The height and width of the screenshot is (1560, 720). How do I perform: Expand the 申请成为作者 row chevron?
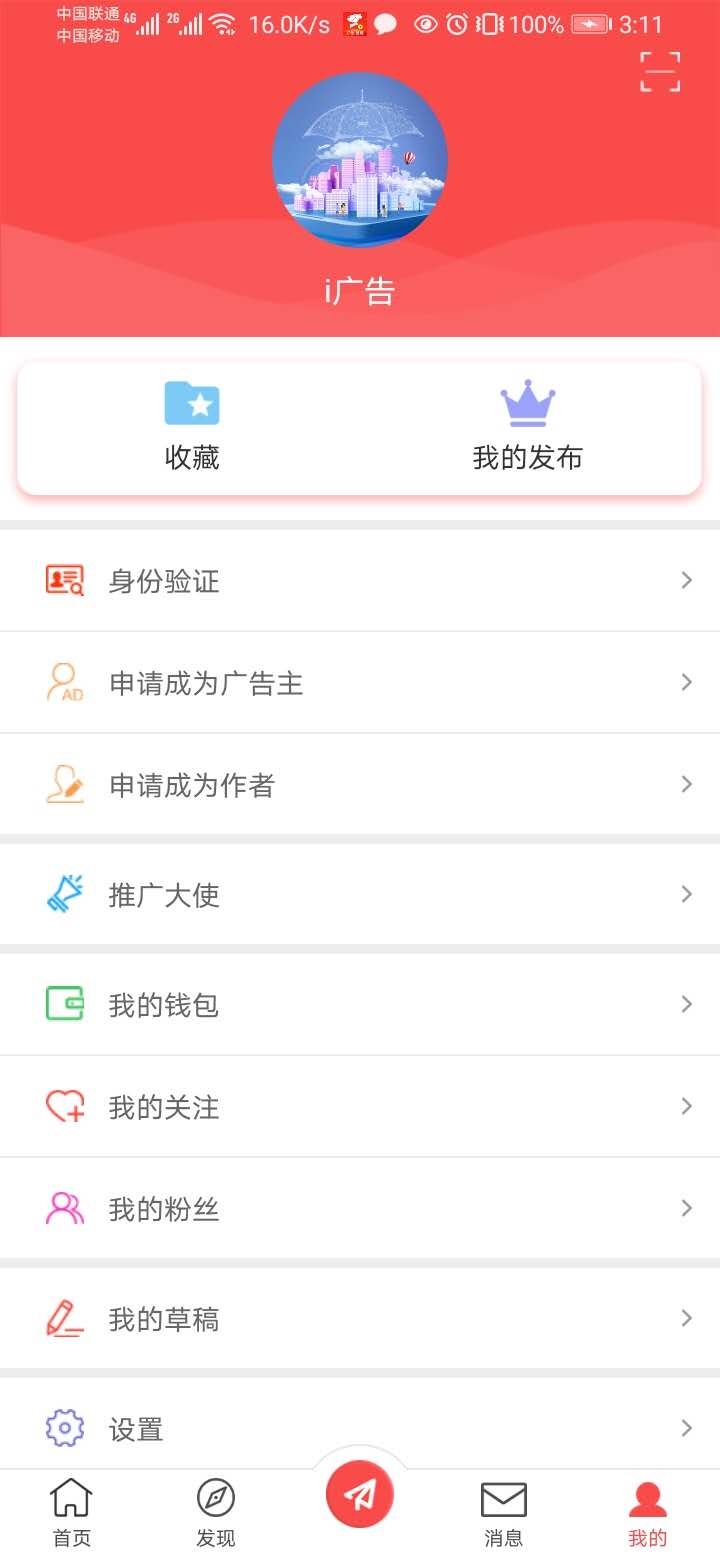tap(686, 783)
